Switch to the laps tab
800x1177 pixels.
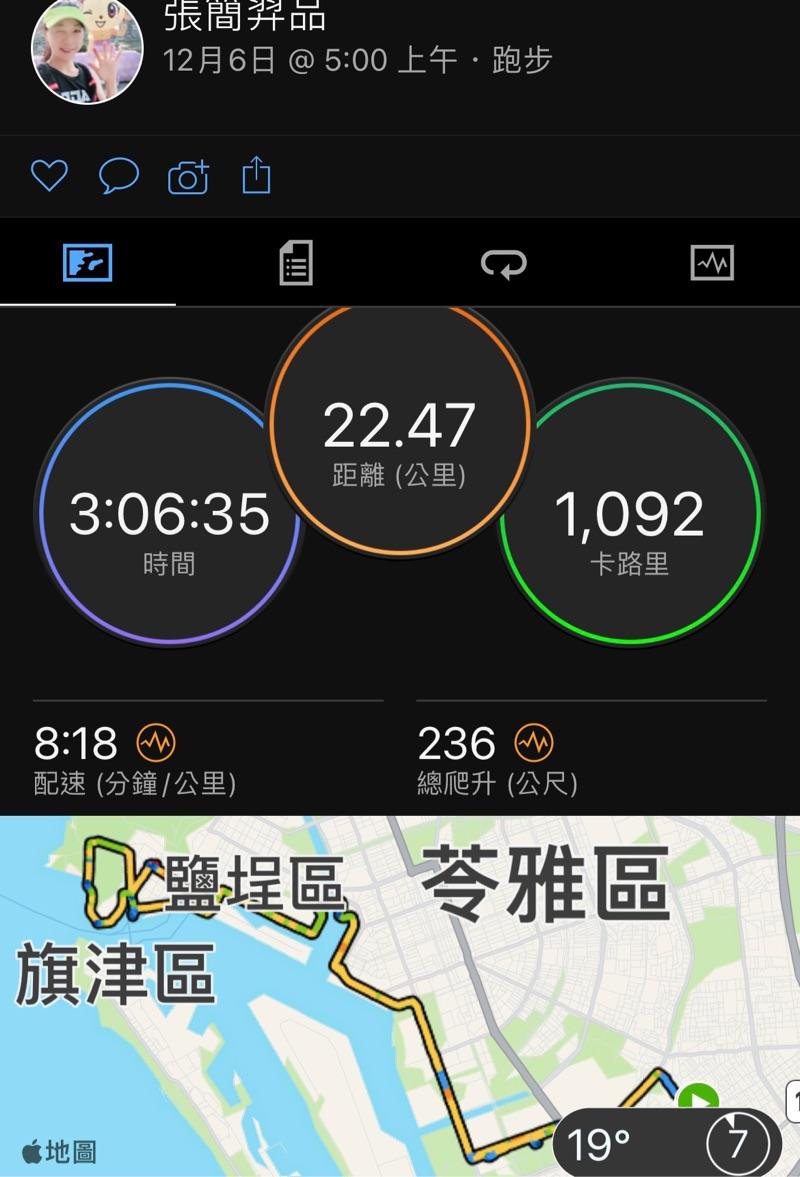504,264
